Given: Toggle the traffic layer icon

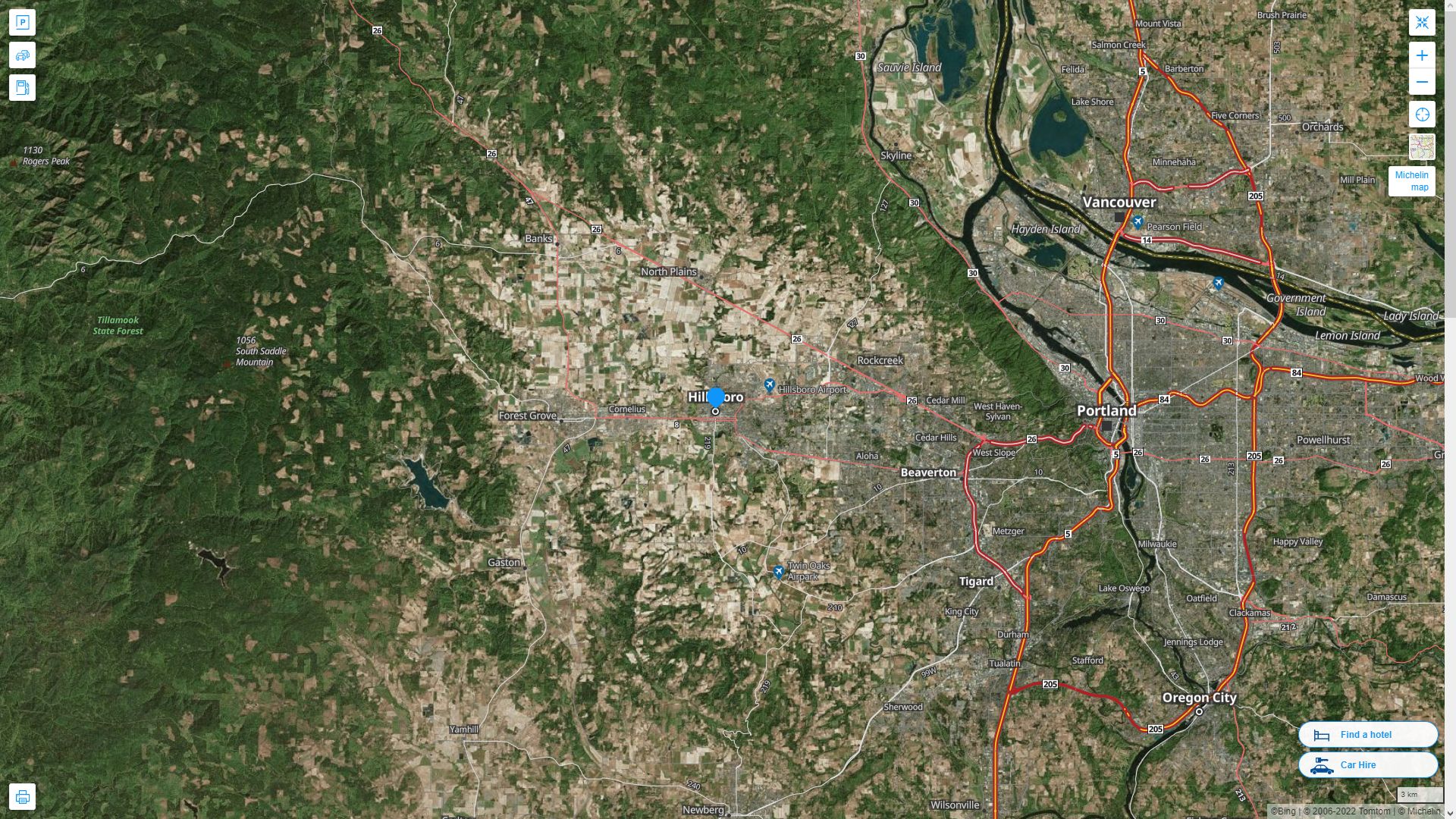Looking at the screenshot, I should coord(22,55).
